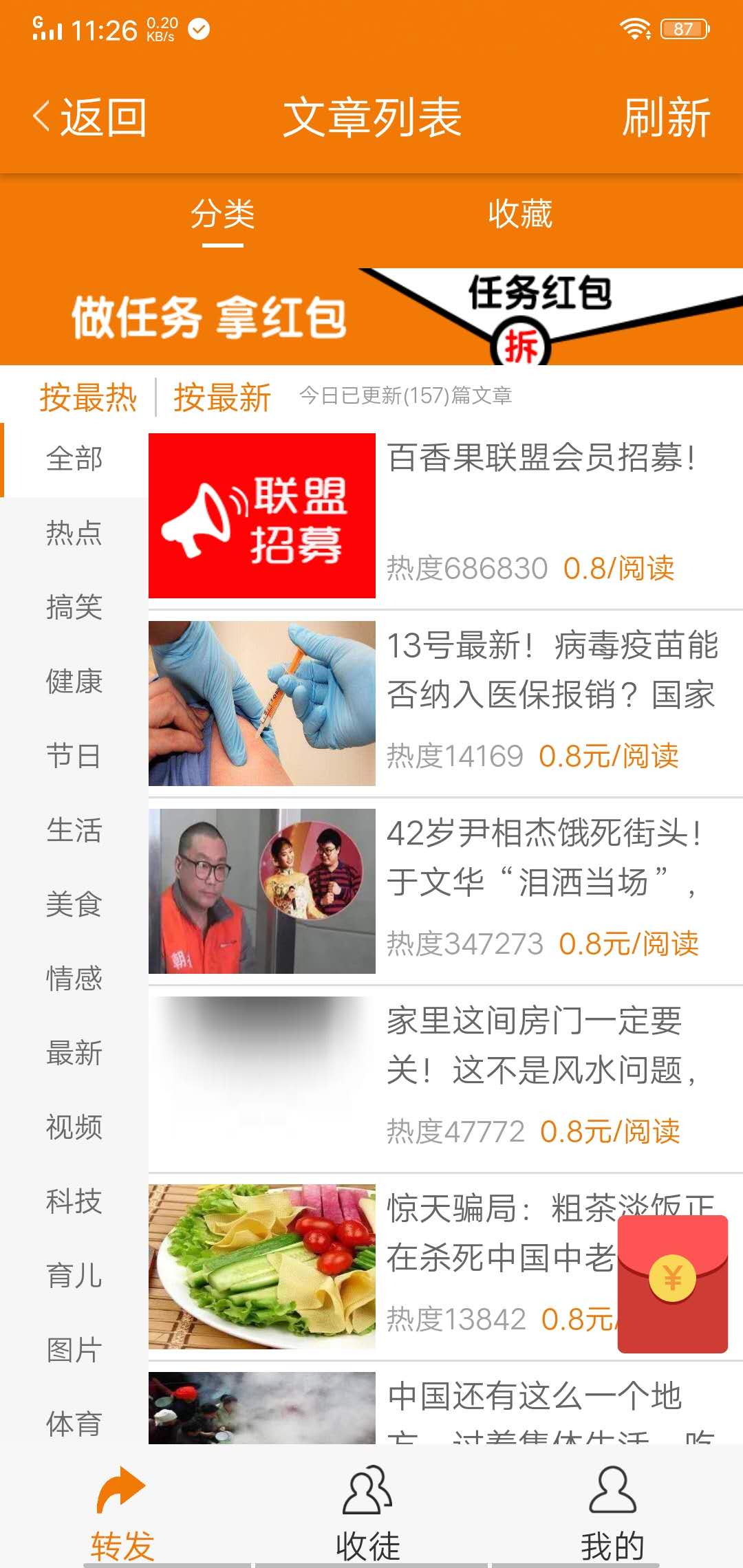The height and width of the screenshot is (1568, 743).
Task: Tap the floating red envelope icon
Action: pos(672,1285)
